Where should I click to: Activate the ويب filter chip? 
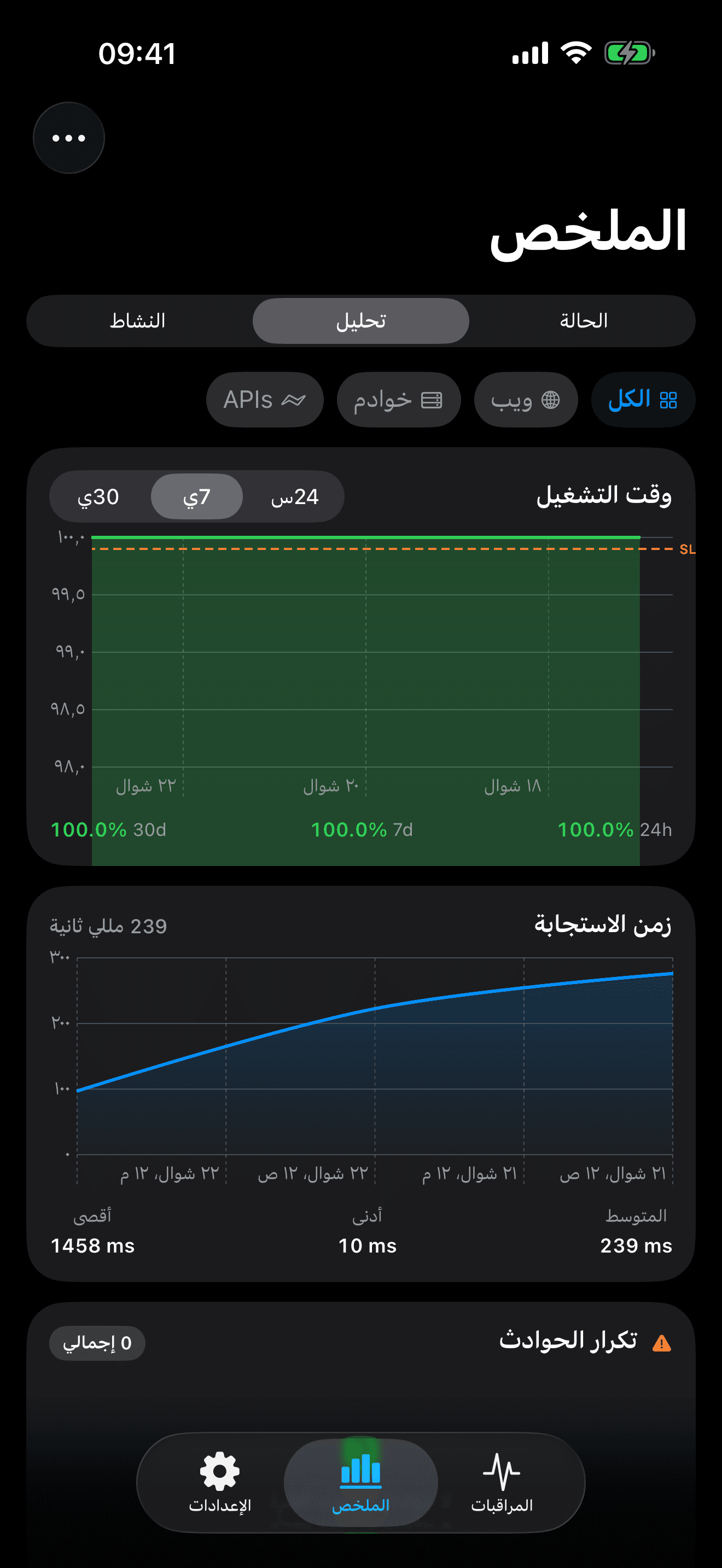(525, 400)
